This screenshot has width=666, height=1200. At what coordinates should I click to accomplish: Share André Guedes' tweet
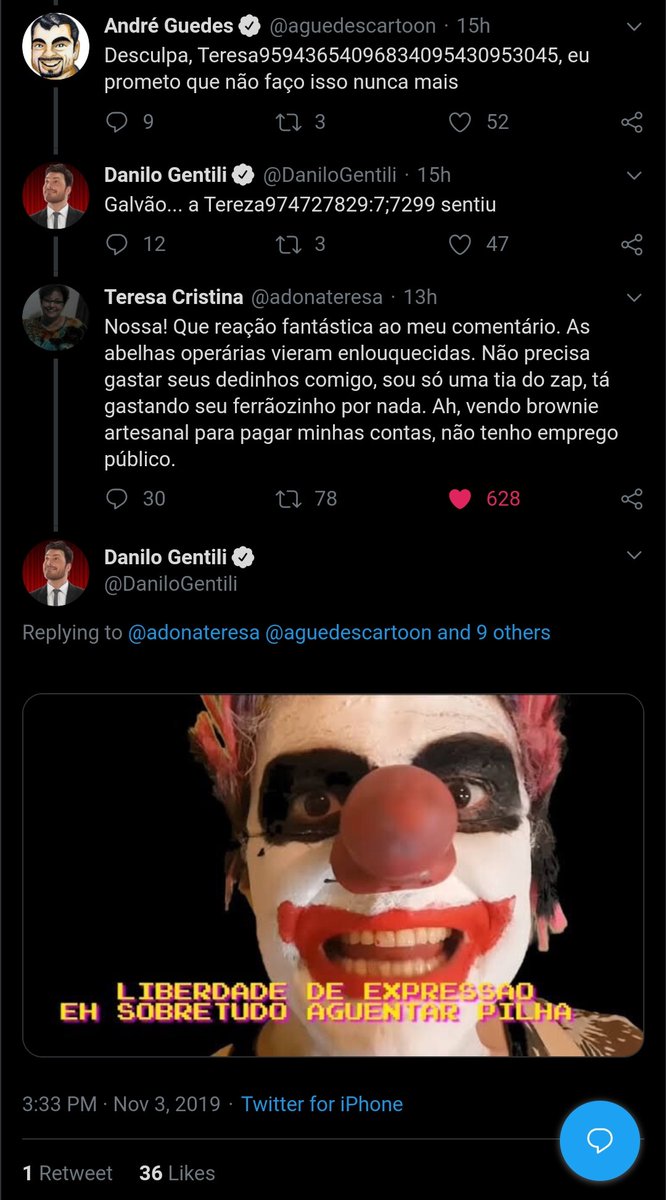click(631, 122)
